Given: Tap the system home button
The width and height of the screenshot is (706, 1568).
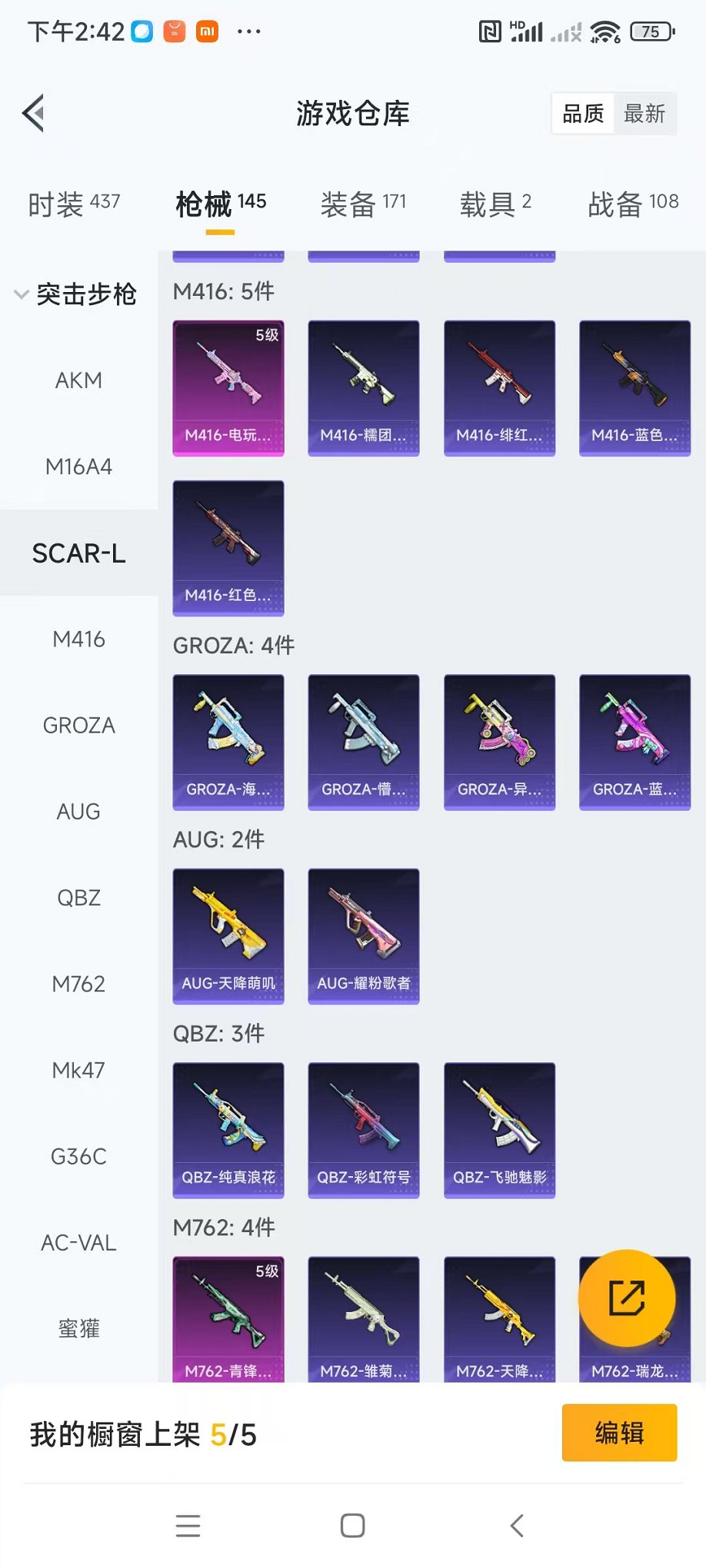Looking at the screenshot, I should click(352, 1526).
